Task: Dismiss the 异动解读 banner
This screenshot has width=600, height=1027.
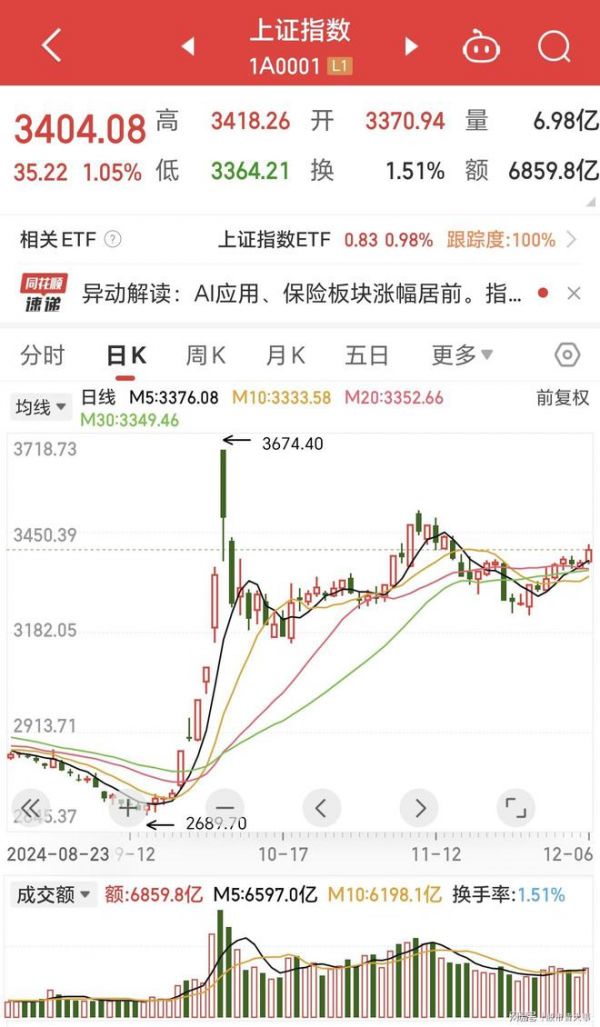Action: pyautogui.click(x=574, y=293)
